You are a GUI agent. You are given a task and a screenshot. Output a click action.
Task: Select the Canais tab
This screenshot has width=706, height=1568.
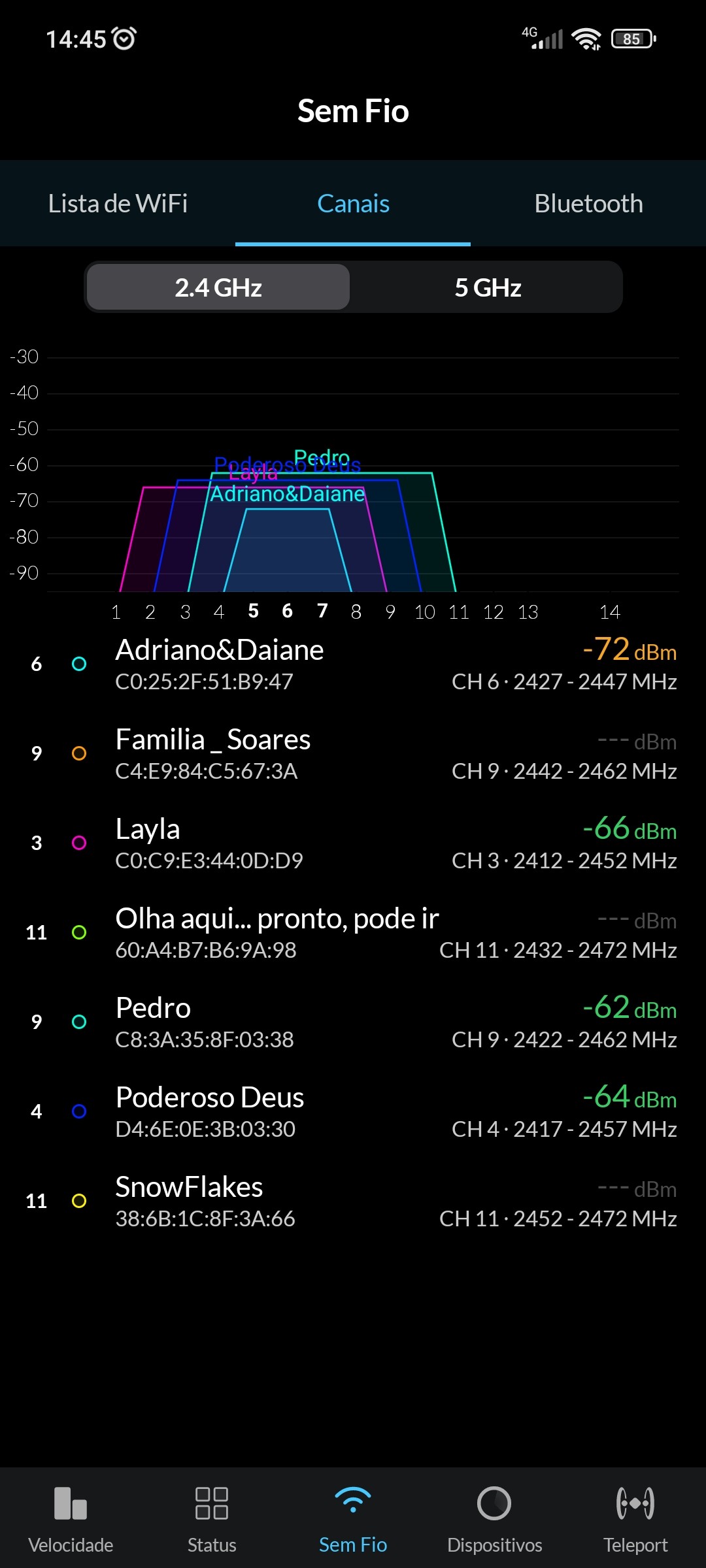(353, 204)
